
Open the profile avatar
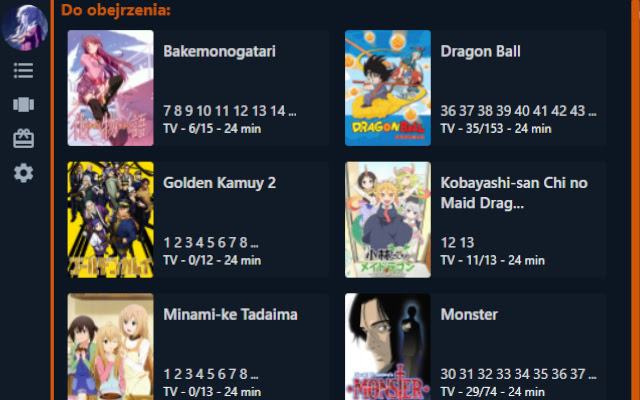tap(24, 27)
